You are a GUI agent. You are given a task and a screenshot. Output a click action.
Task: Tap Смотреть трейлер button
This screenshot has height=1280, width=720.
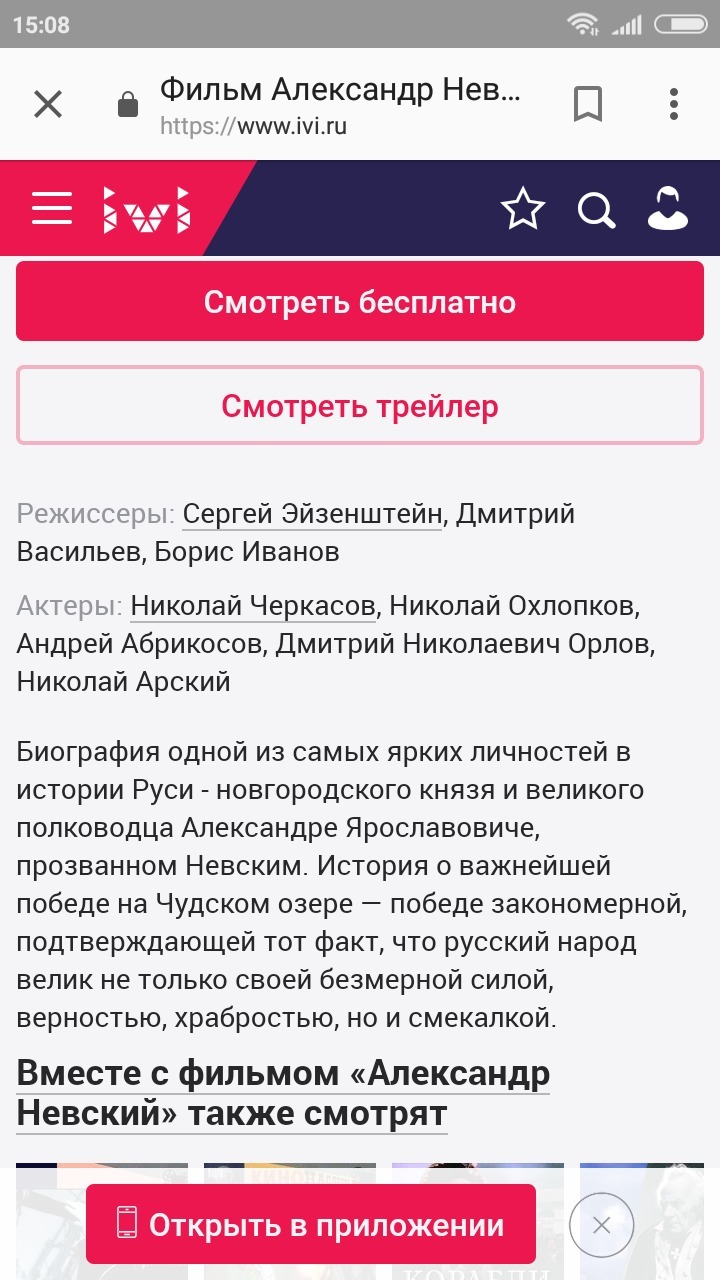point(360,406)
